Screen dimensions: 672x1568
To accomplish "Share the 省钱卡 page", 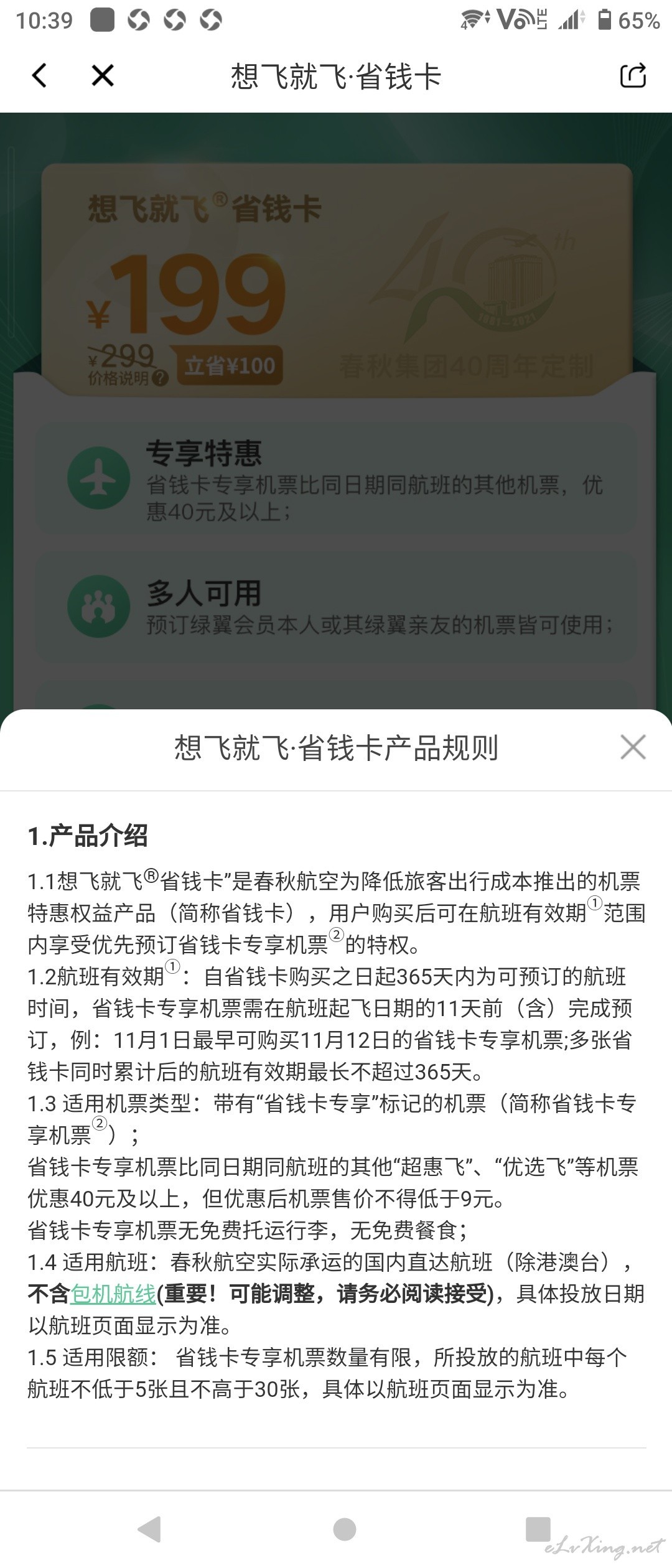I will [x=633, y=77].
